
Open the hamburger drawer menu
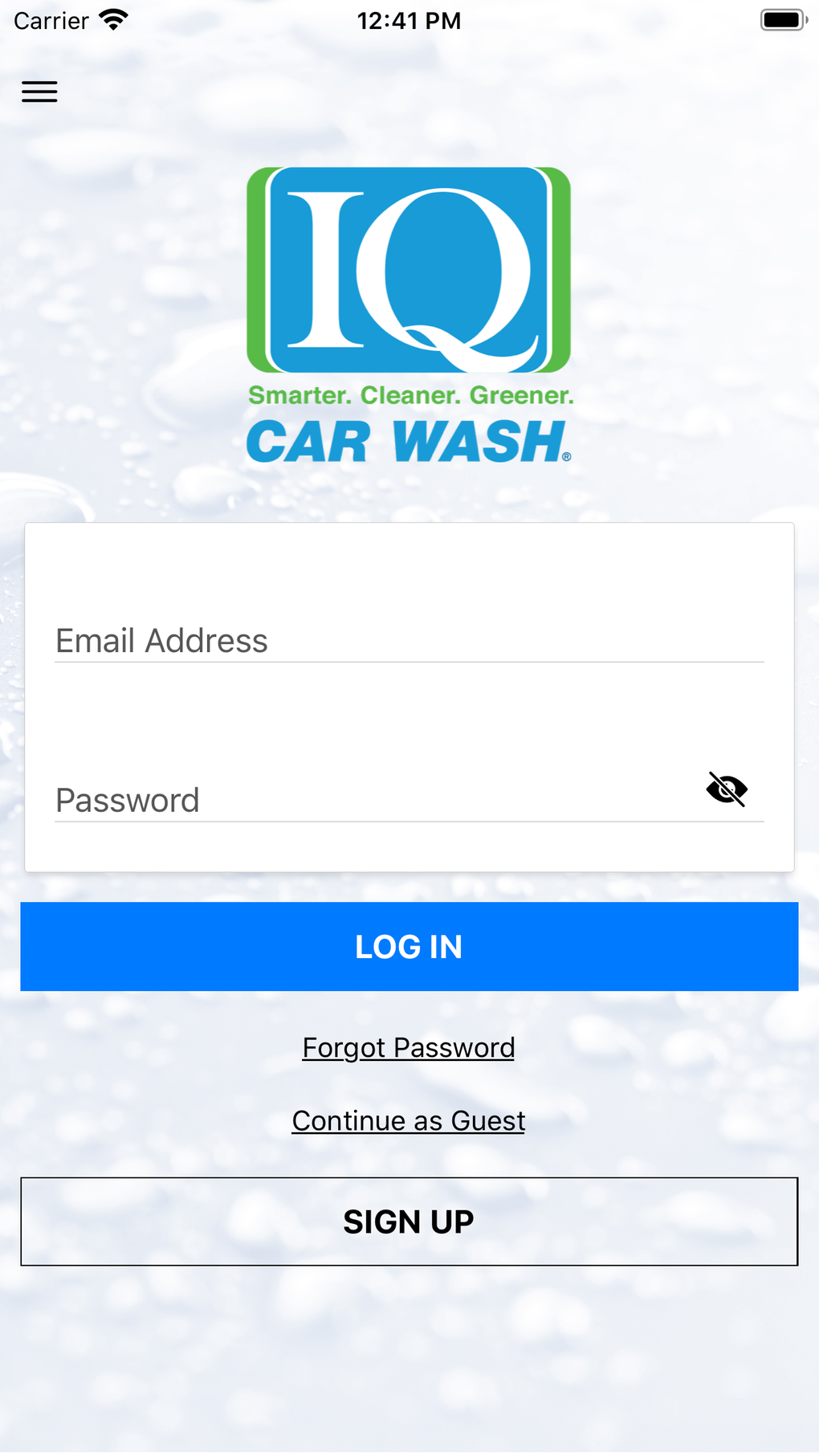39,92
